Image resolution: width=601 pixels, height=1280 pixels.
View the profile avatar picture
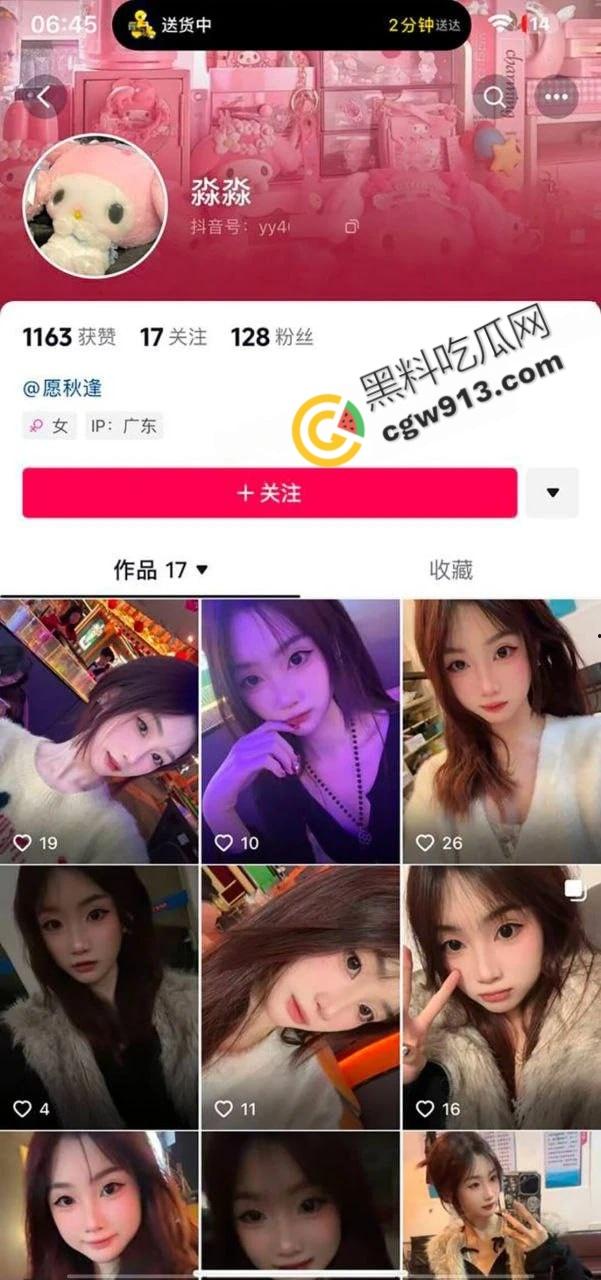click(94, 206)
